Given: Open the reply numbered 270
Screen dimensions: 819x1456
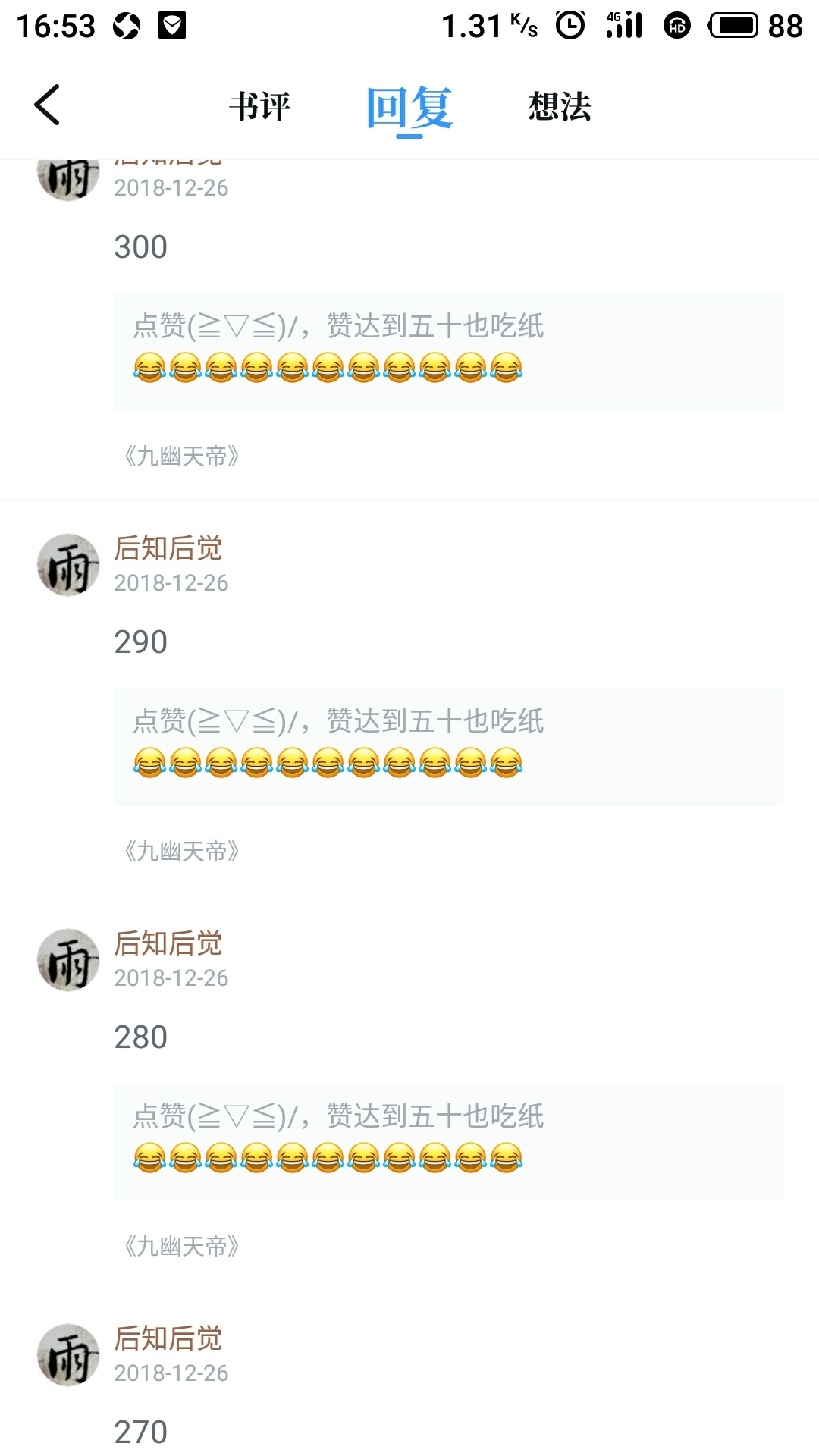Looking at the screenshot, I should pos(141,1432).
